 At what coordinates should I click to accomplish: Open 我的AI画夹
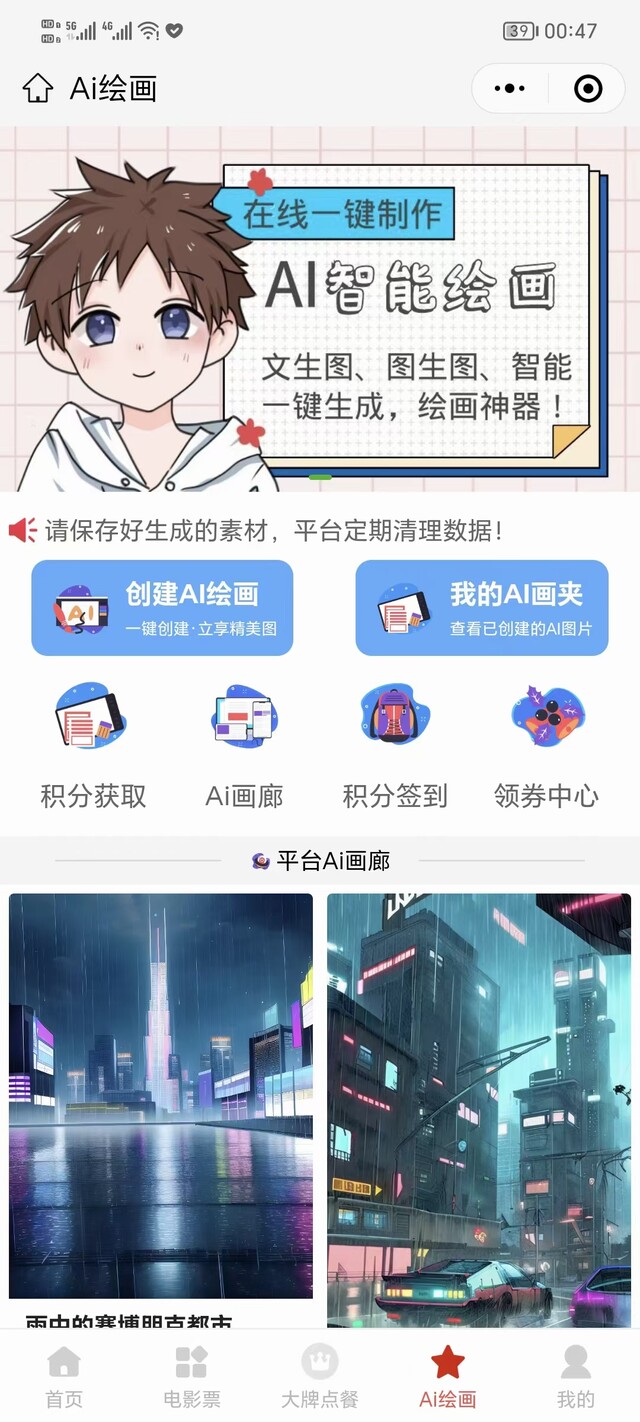pos(482,608)
